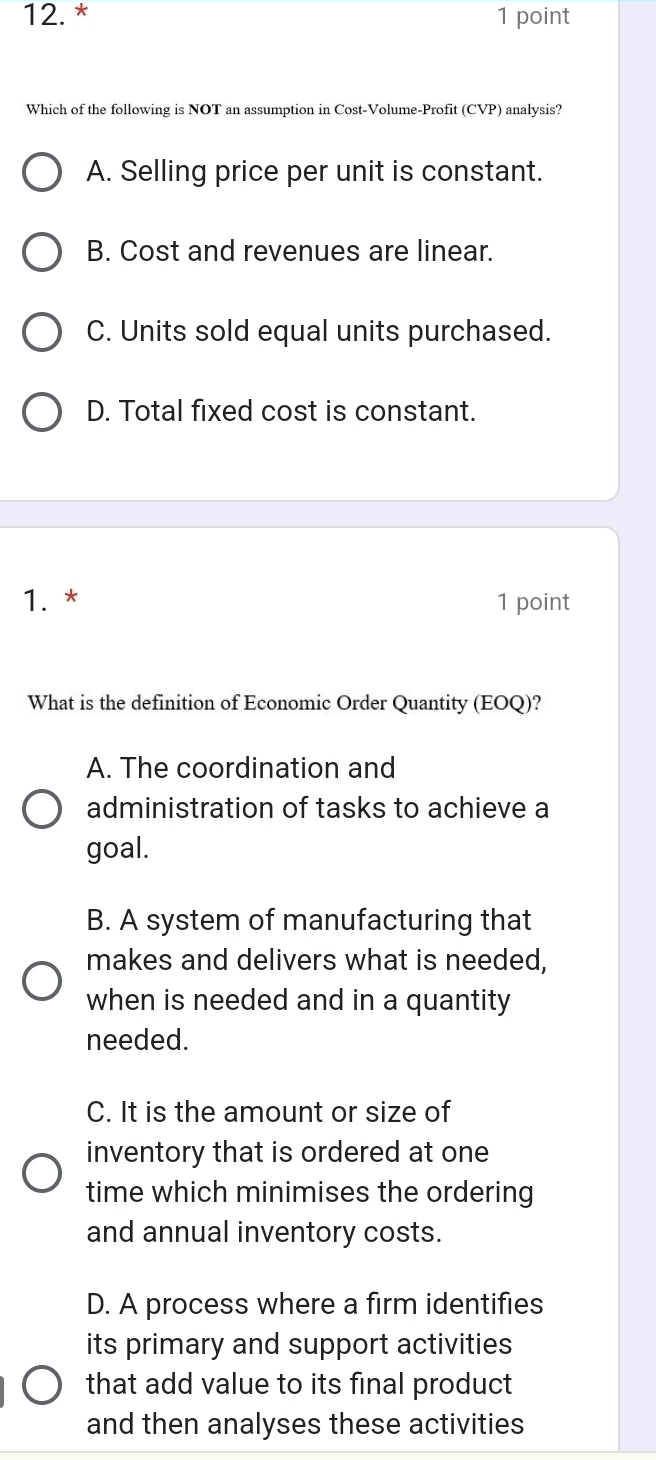Pick 'C. Units sold equal units purchased.'
Image resolution: width=656 pixels, height=1460 pixels.
tap(41, 332)
